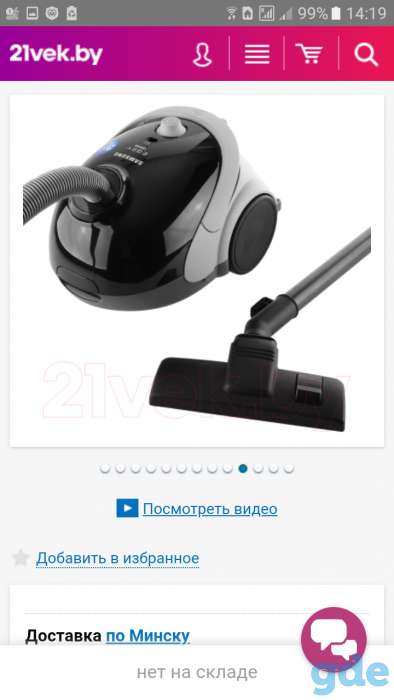394x700 pixels.
Task: Open the Посмотреть видео link
Action: [210, 509]
